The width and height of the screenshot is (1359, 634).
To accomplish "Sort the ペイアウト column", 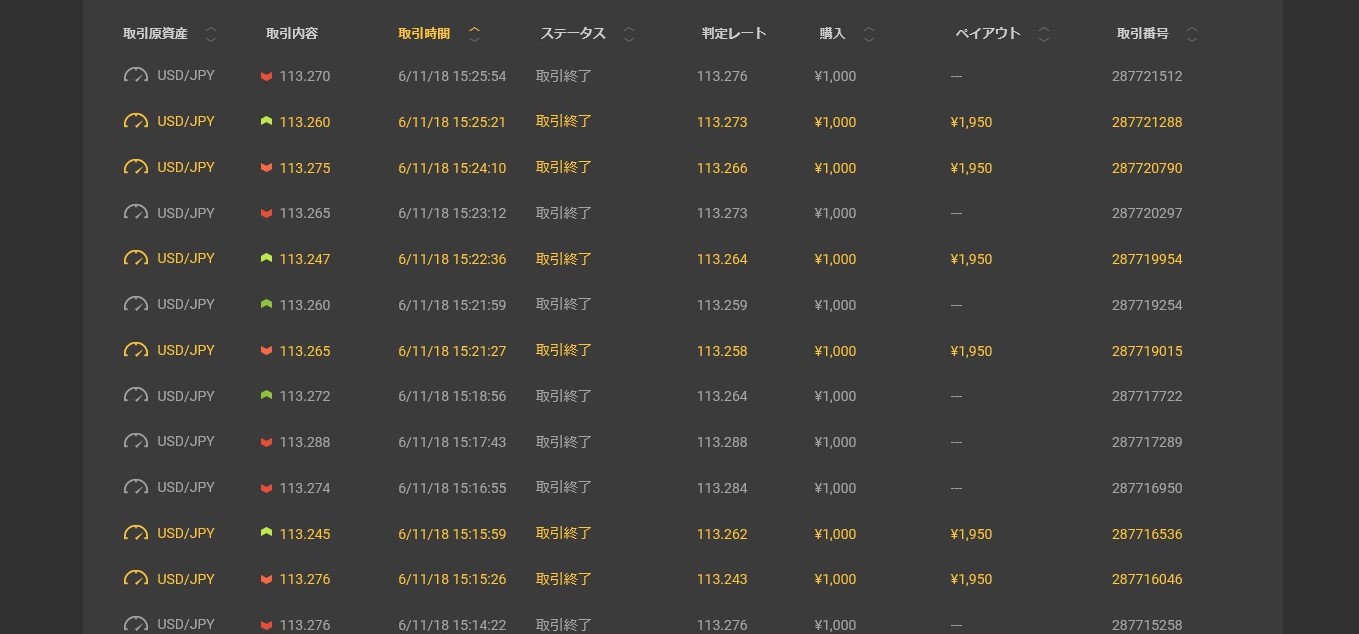I will pyautogui.click(x=1043, y=34).
